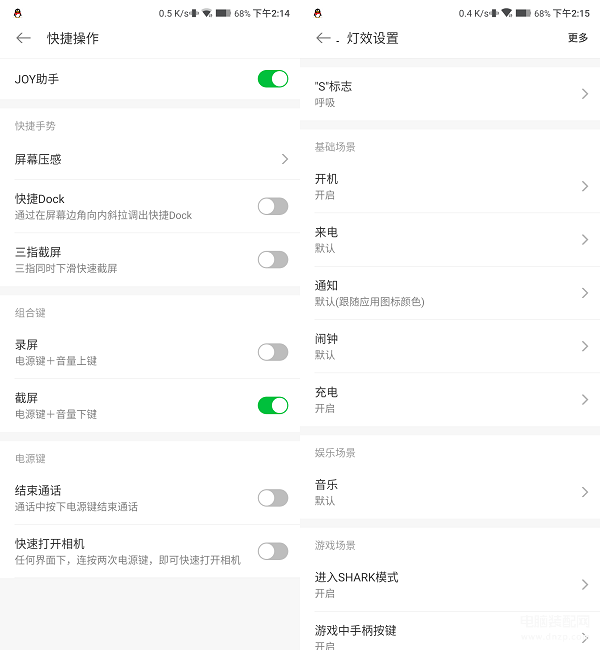Turn off the JOY助手 switch
600x650 pixels.
click(272, 79)
